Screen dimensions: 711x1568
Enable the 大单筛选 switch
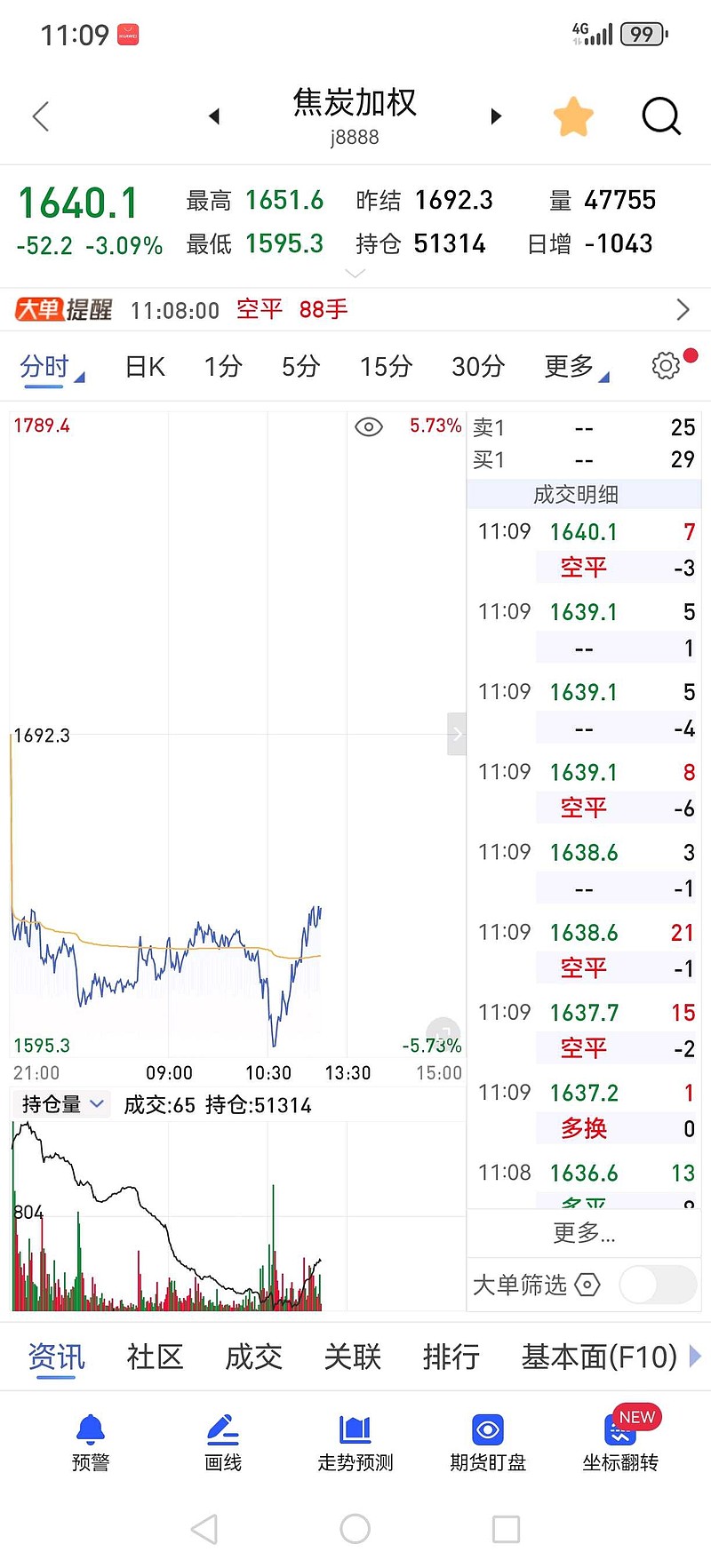pos(659,1285)
